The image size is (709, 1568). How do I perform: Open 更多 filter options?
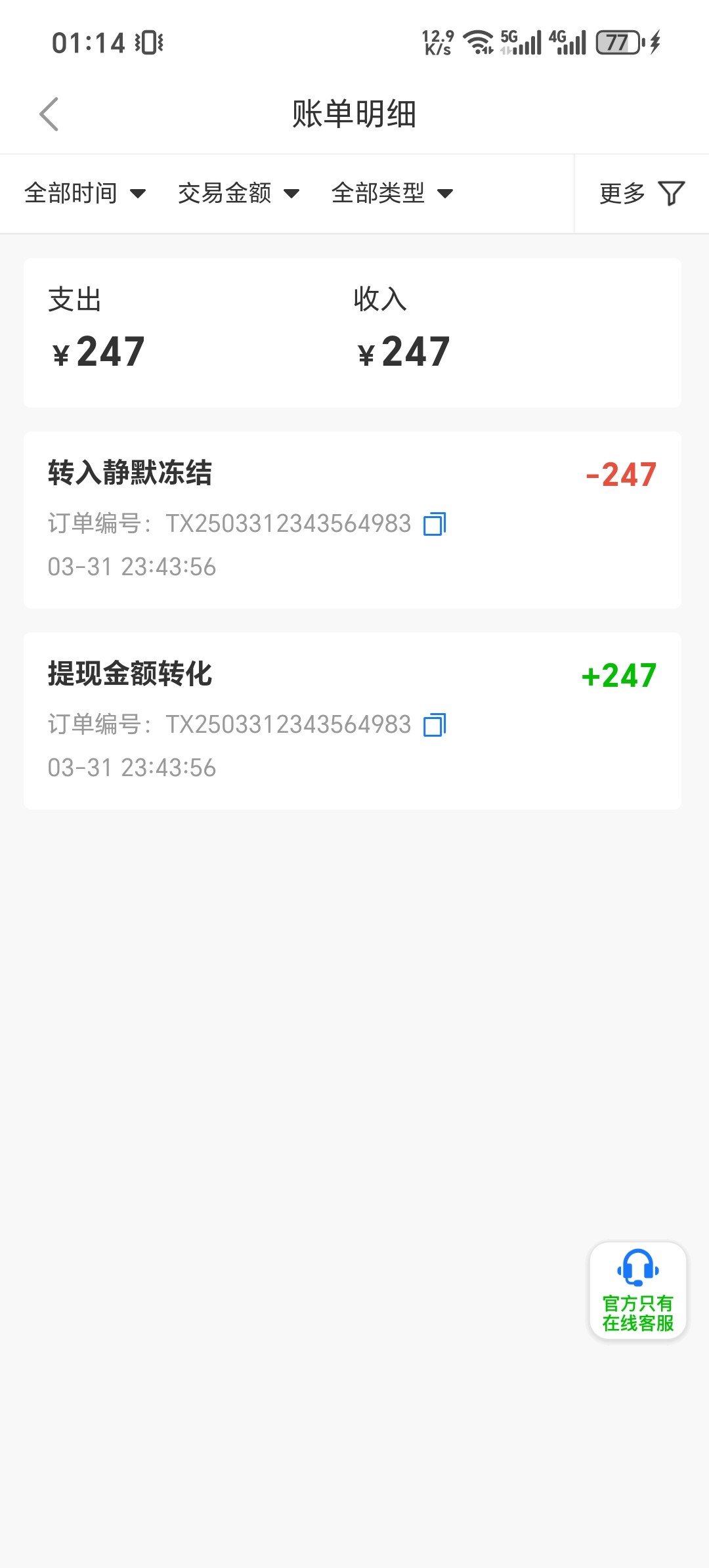point(642,194)
